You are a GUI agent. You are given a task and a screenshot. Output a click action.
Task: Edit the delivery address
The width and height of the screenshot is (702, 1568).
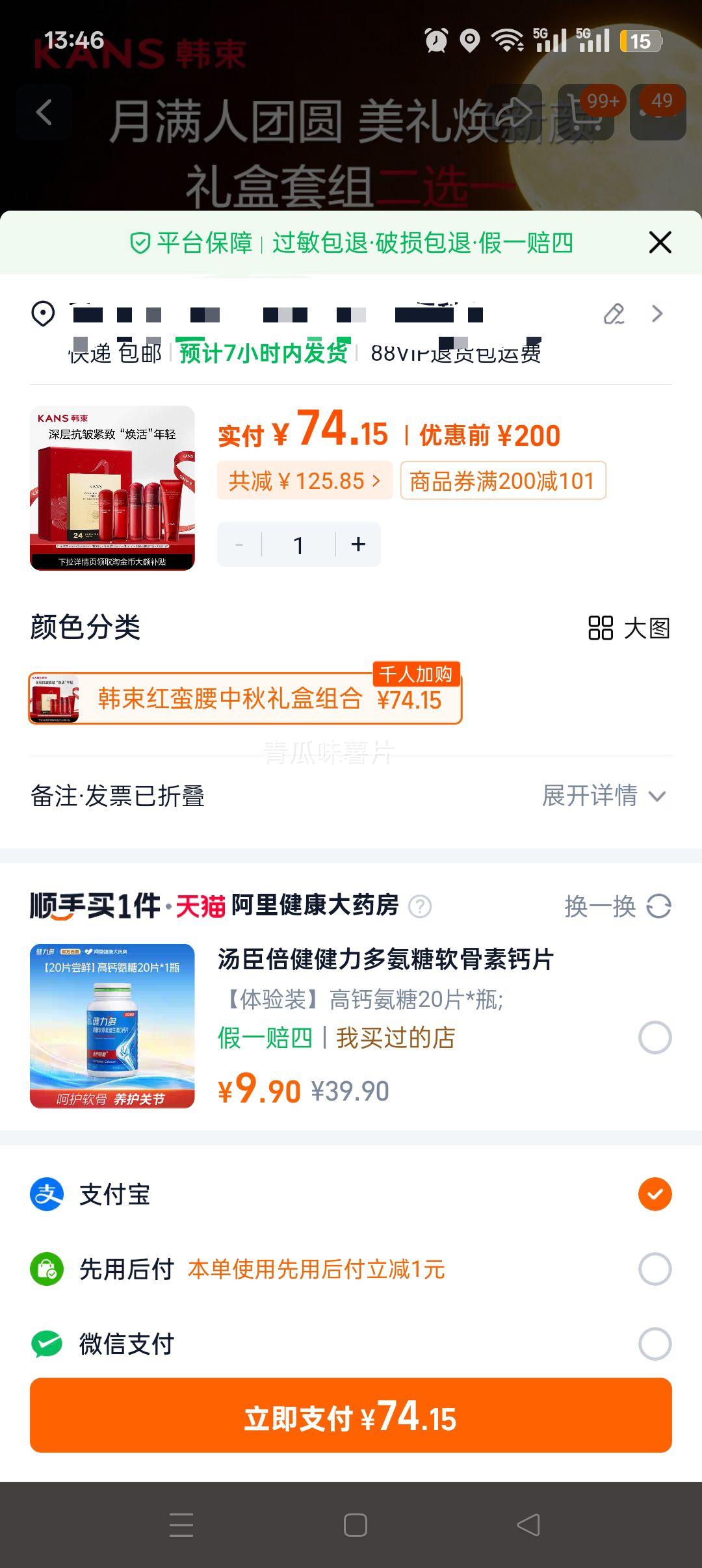pos(614,314)
